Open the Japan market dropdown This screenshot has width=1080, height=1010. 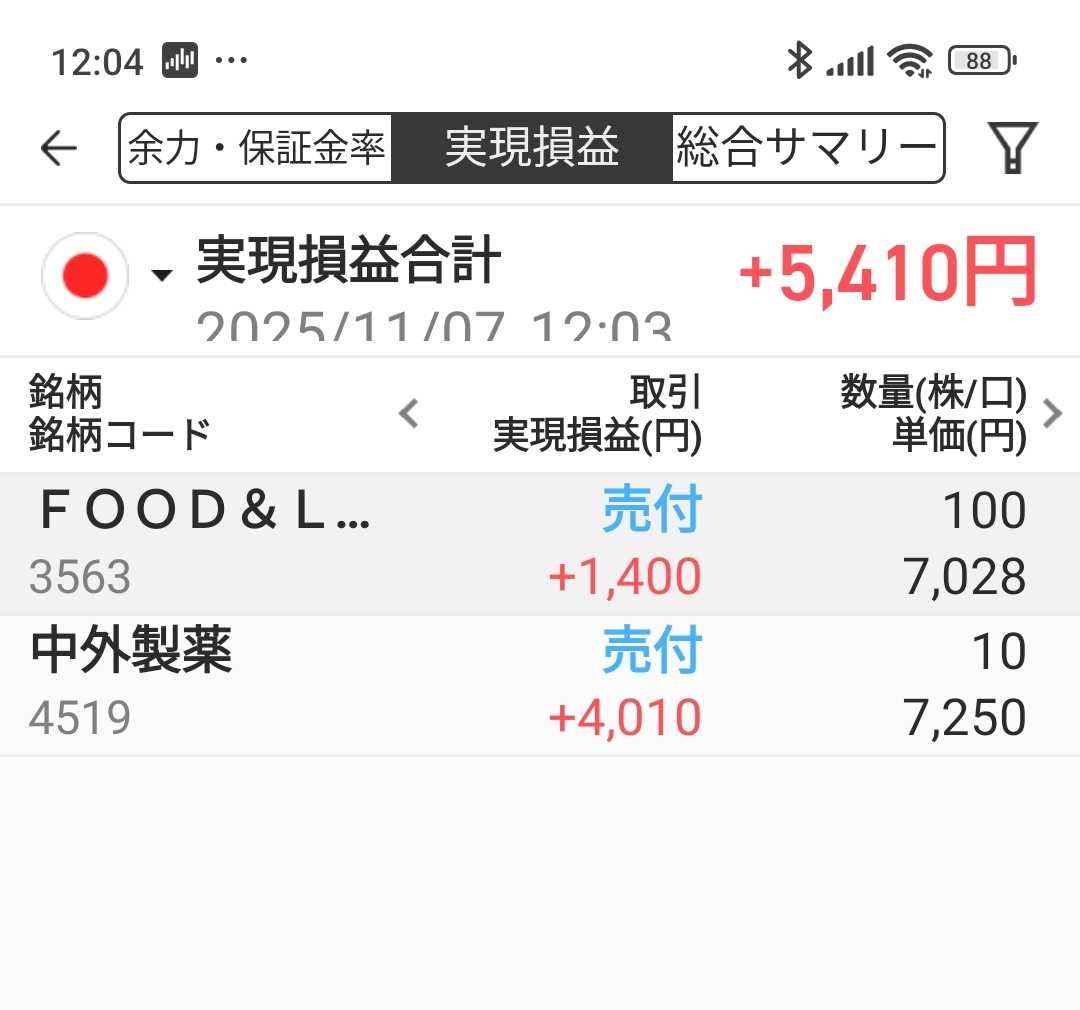tap(106, 275)
